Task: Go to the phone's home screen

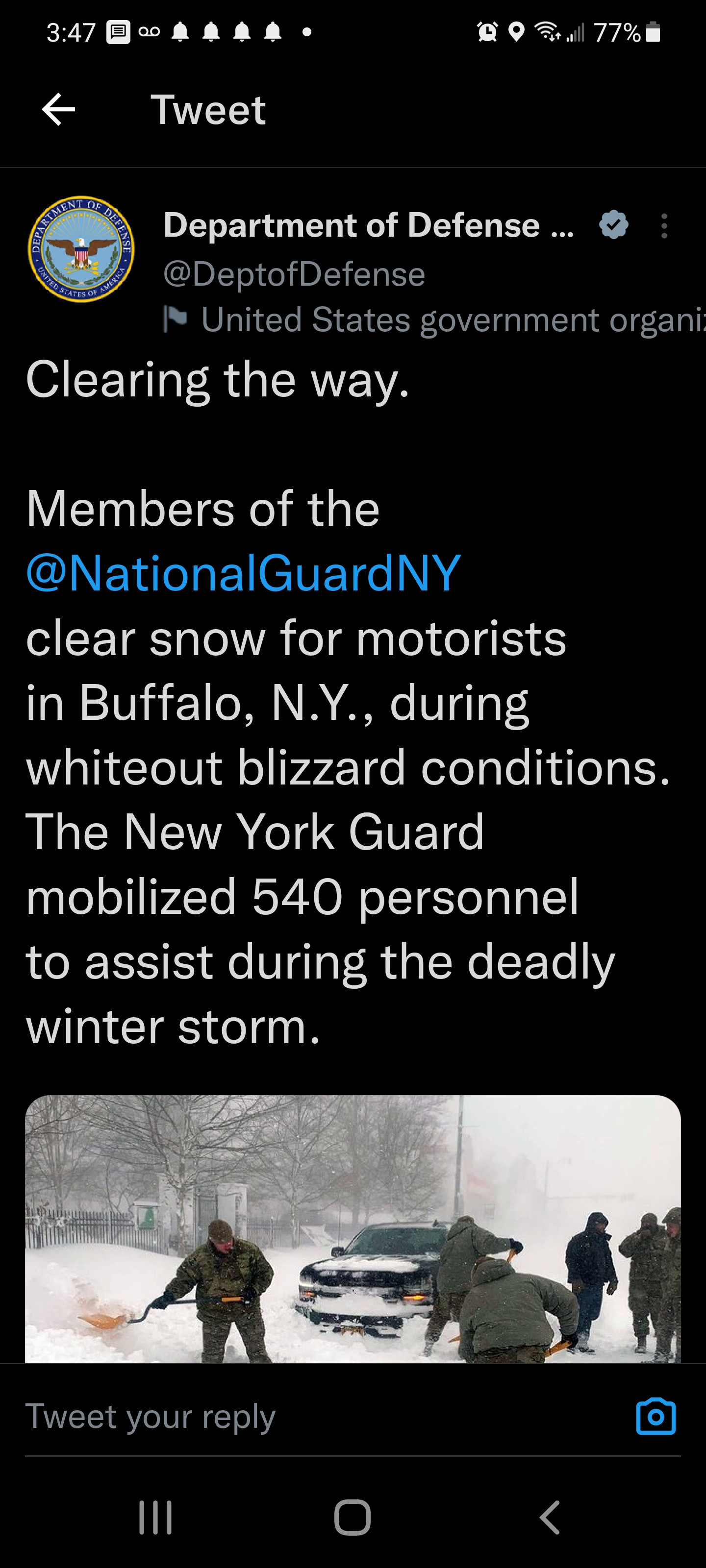Action: pyautogui.click(x=352, y=1517)
